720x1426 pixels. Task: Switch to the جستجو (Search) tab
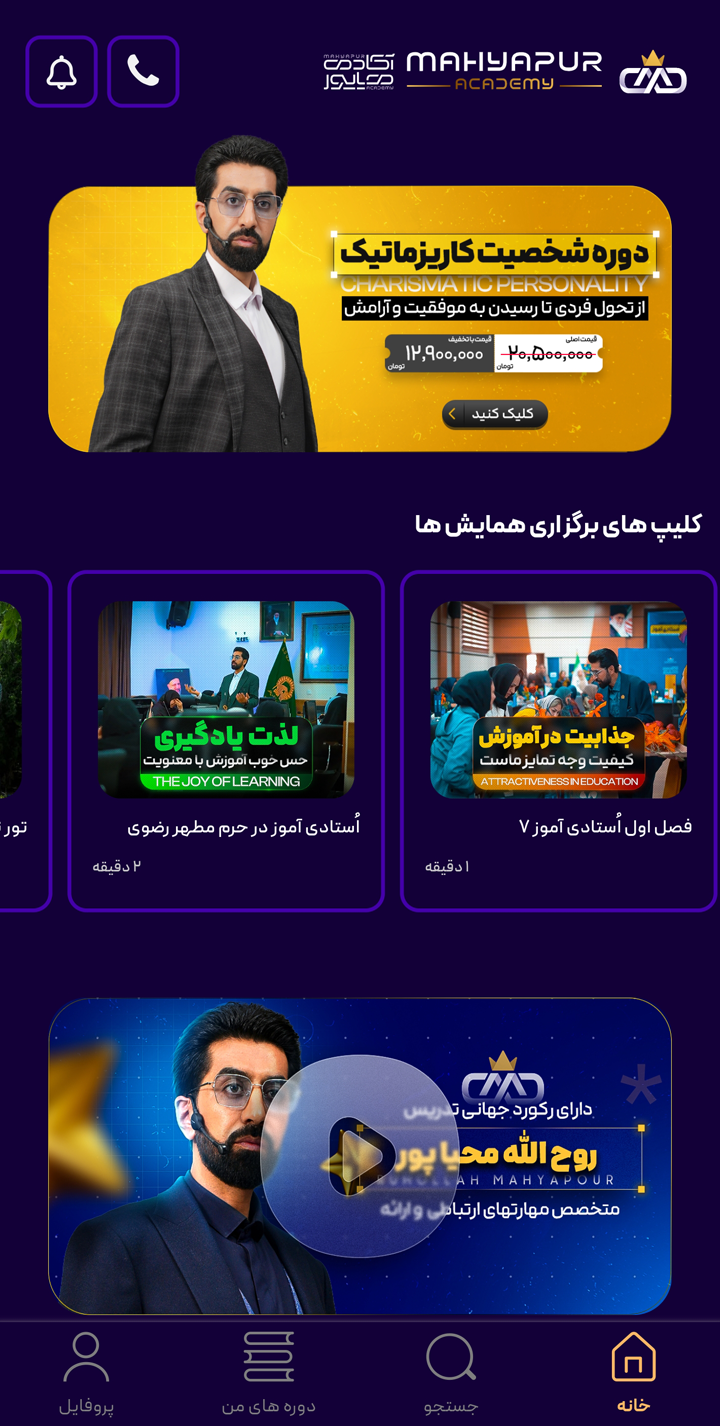coord(450,1374)
